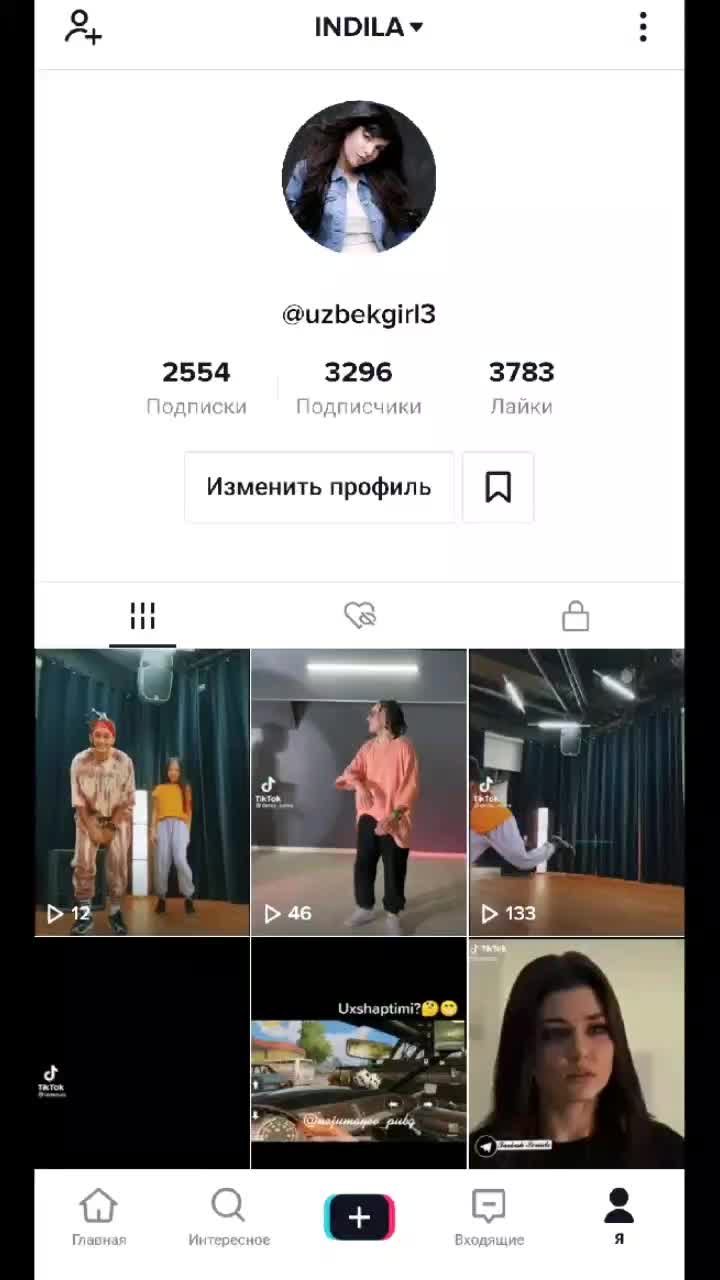The width and height of the screenshot is (720, 1280).
Task: Open the Входящие inbox tab
Action: click(489, 1217)
